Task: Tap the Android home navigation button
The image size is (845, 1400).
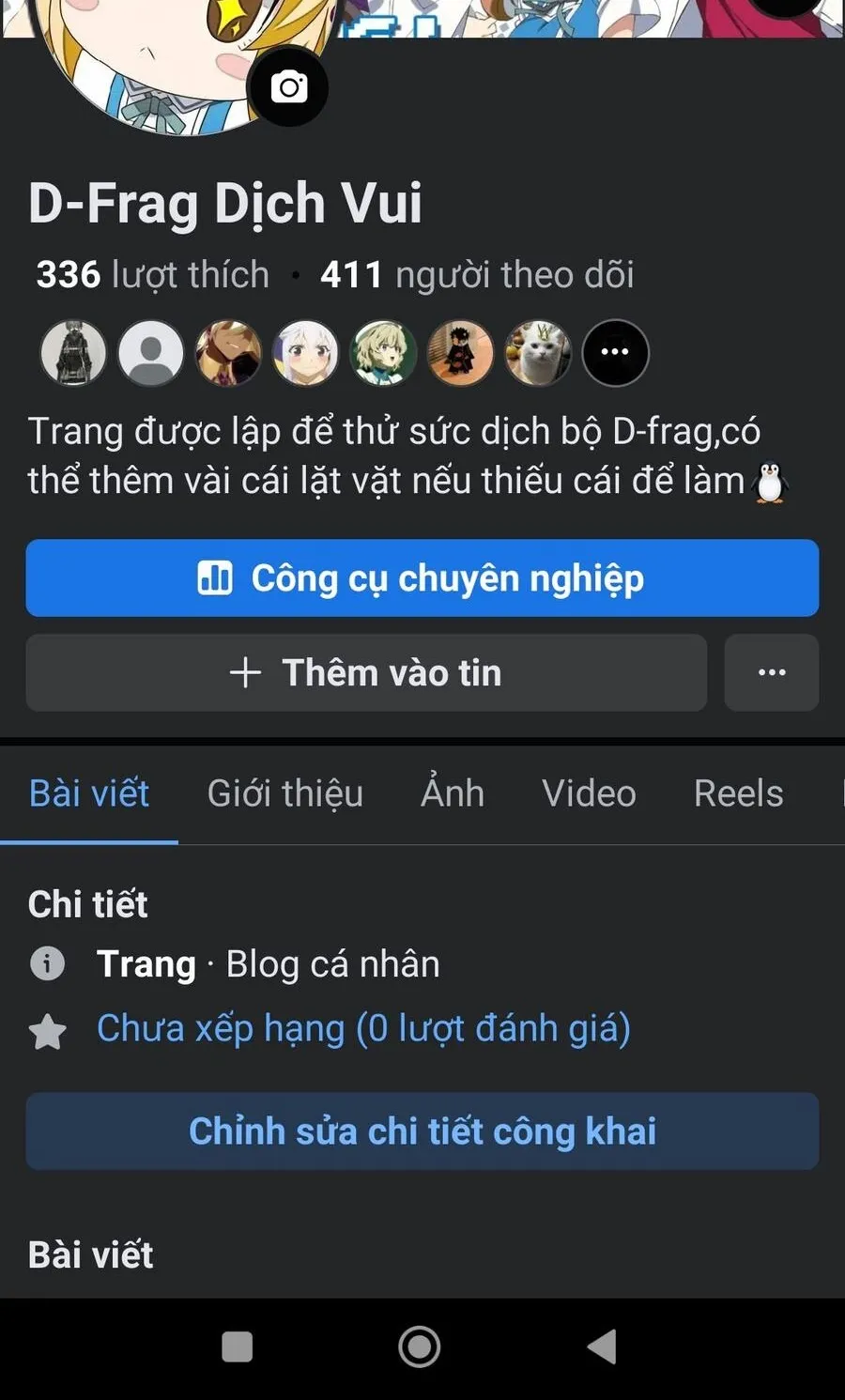Action: point(419,1346)
